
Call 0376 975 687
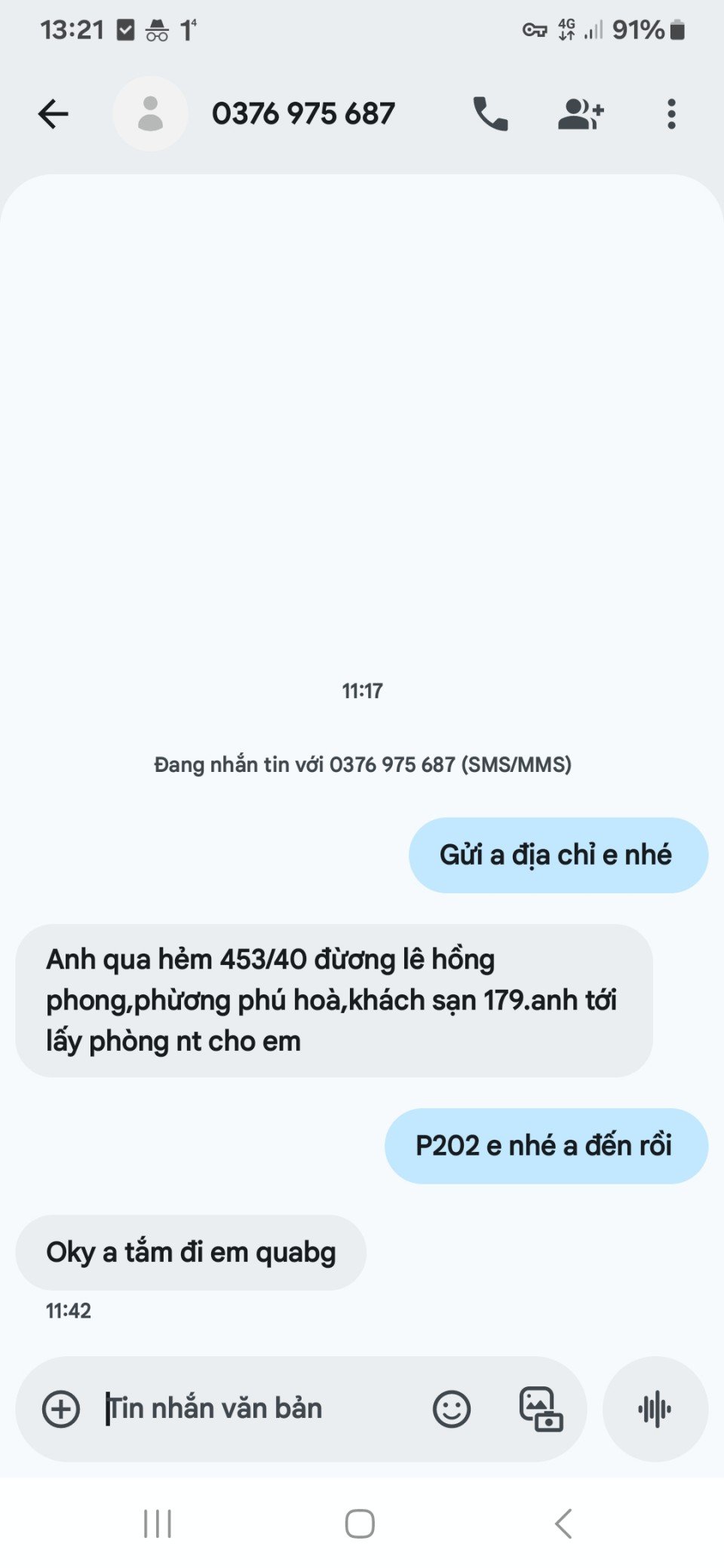[x=490, y=114]
